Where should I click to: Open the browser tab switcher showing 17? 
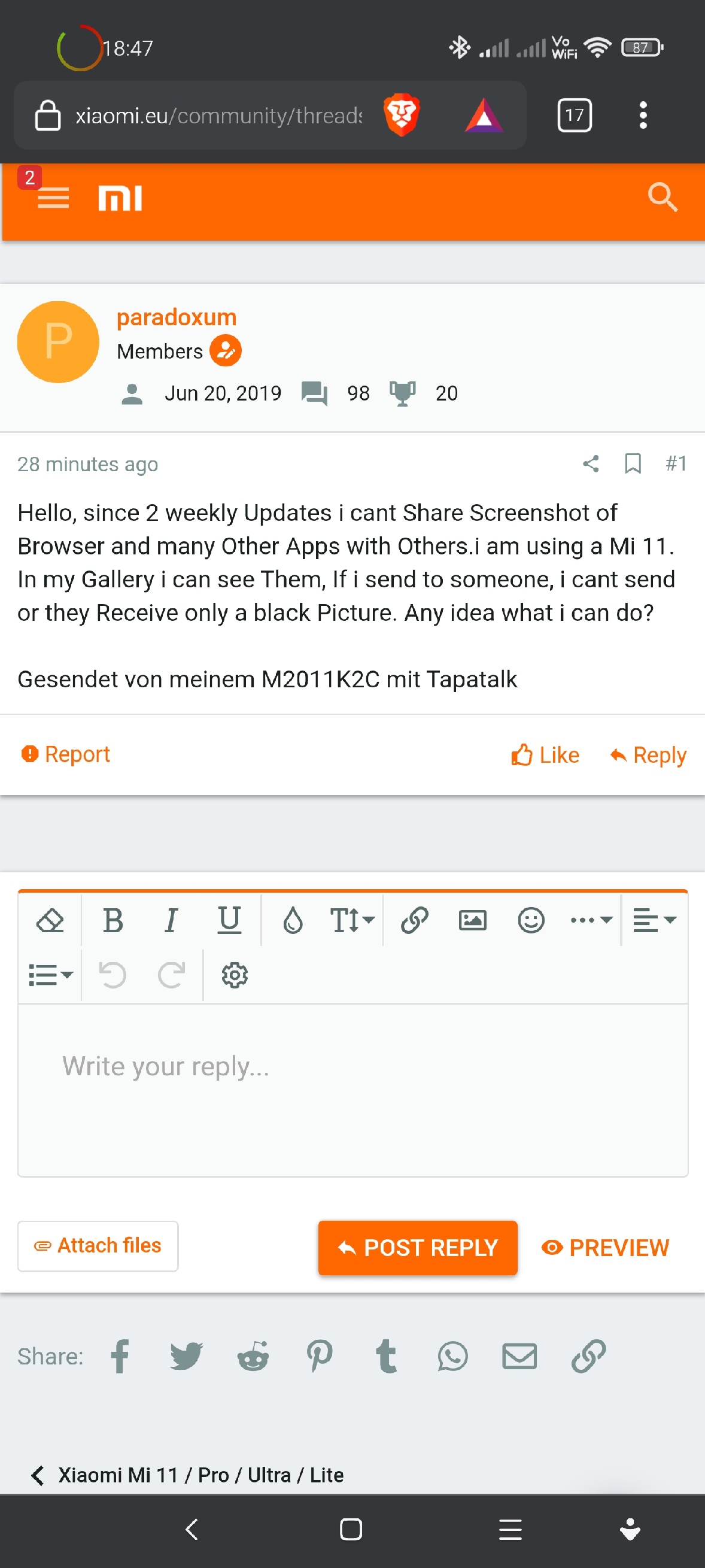coord(574,115)
